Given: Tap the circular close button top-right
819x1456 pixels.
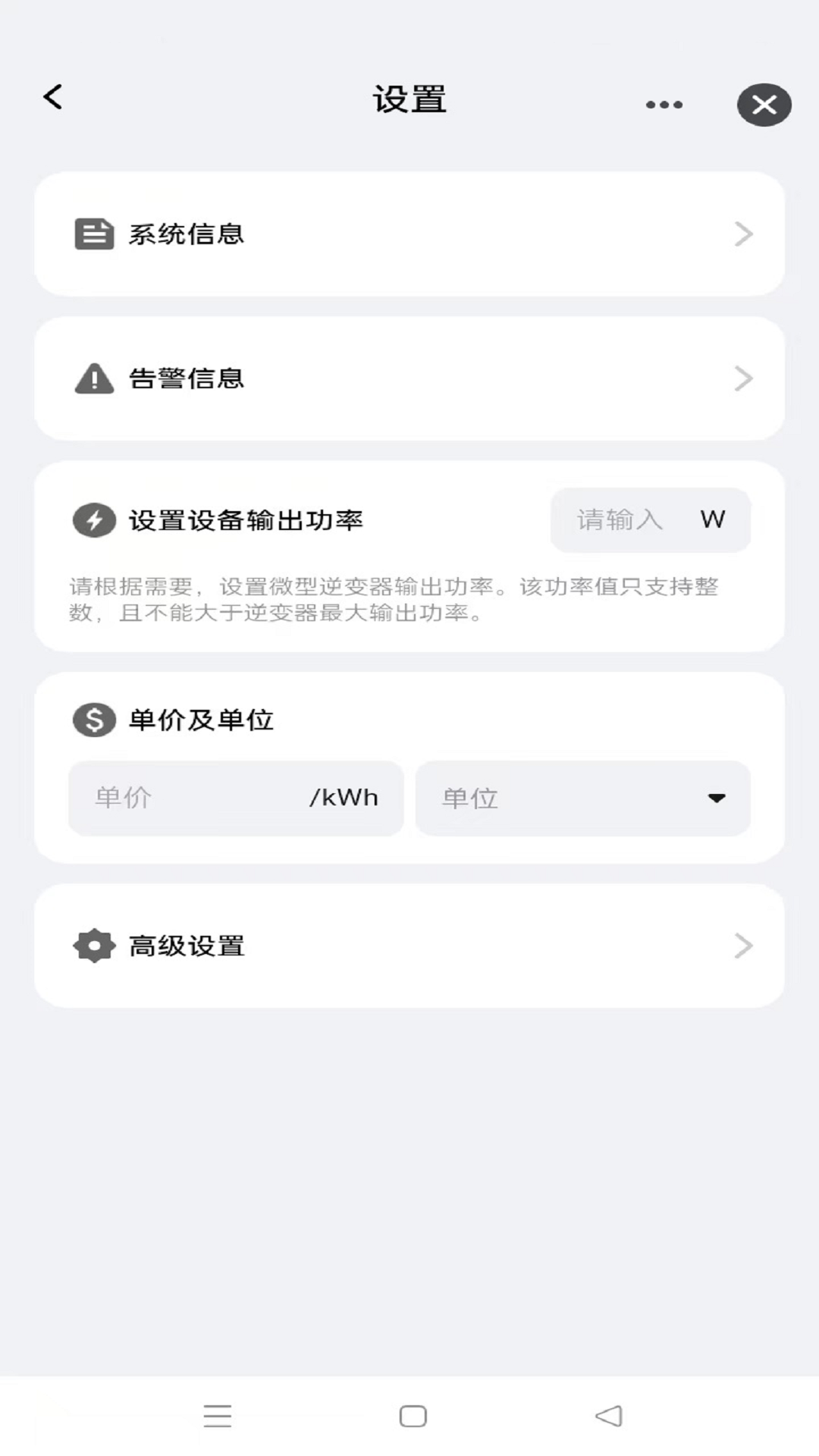Looking at the screenshot, I should coord(764,105).
